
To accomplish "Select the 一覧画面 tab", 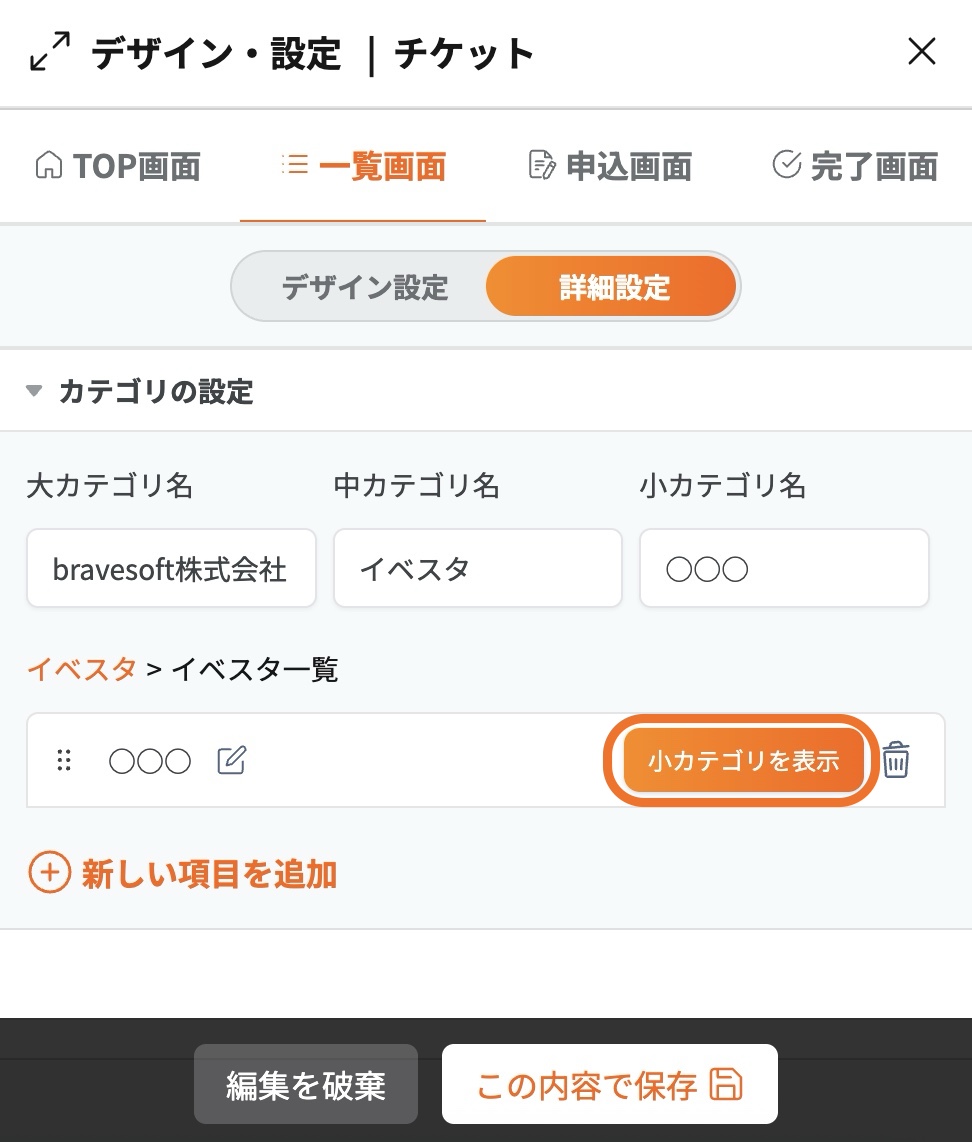I will coord(363,166).
